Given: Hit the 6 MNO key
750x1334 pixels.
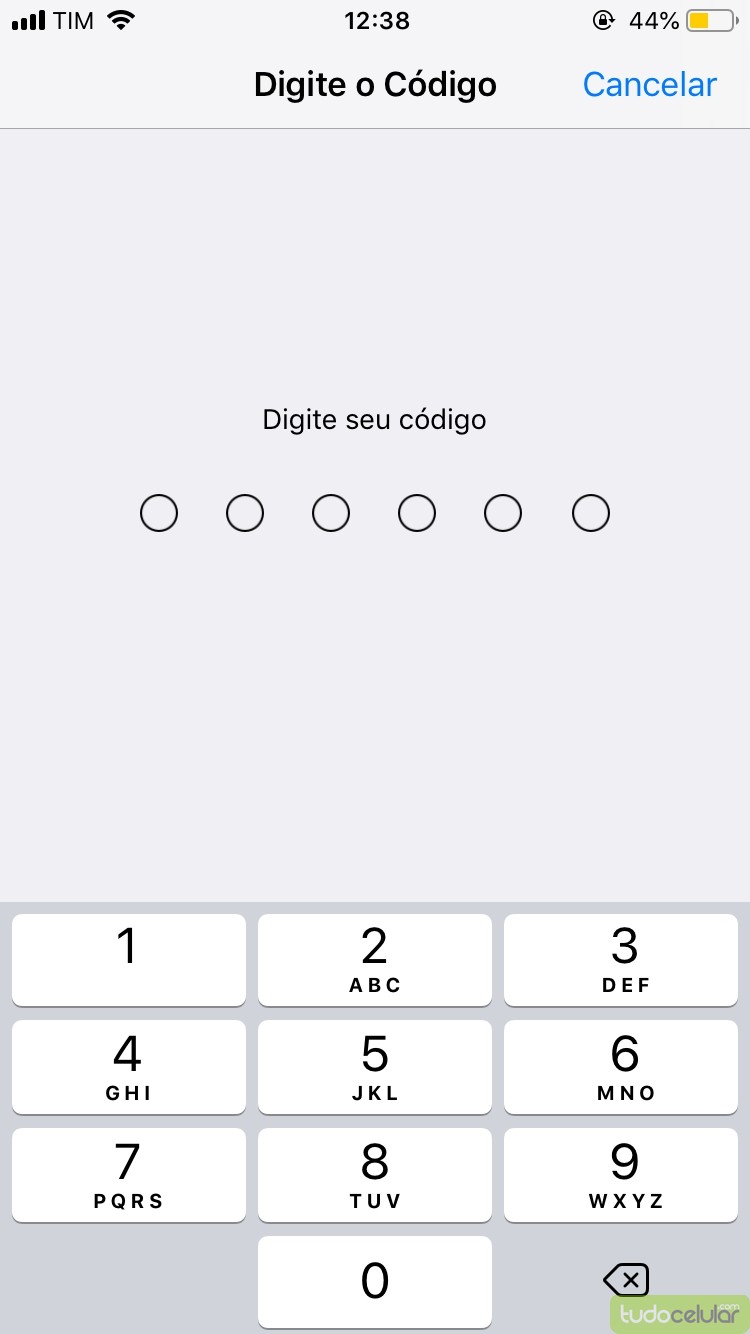Looking at the screenshot, I should (x=620, y=1066).
